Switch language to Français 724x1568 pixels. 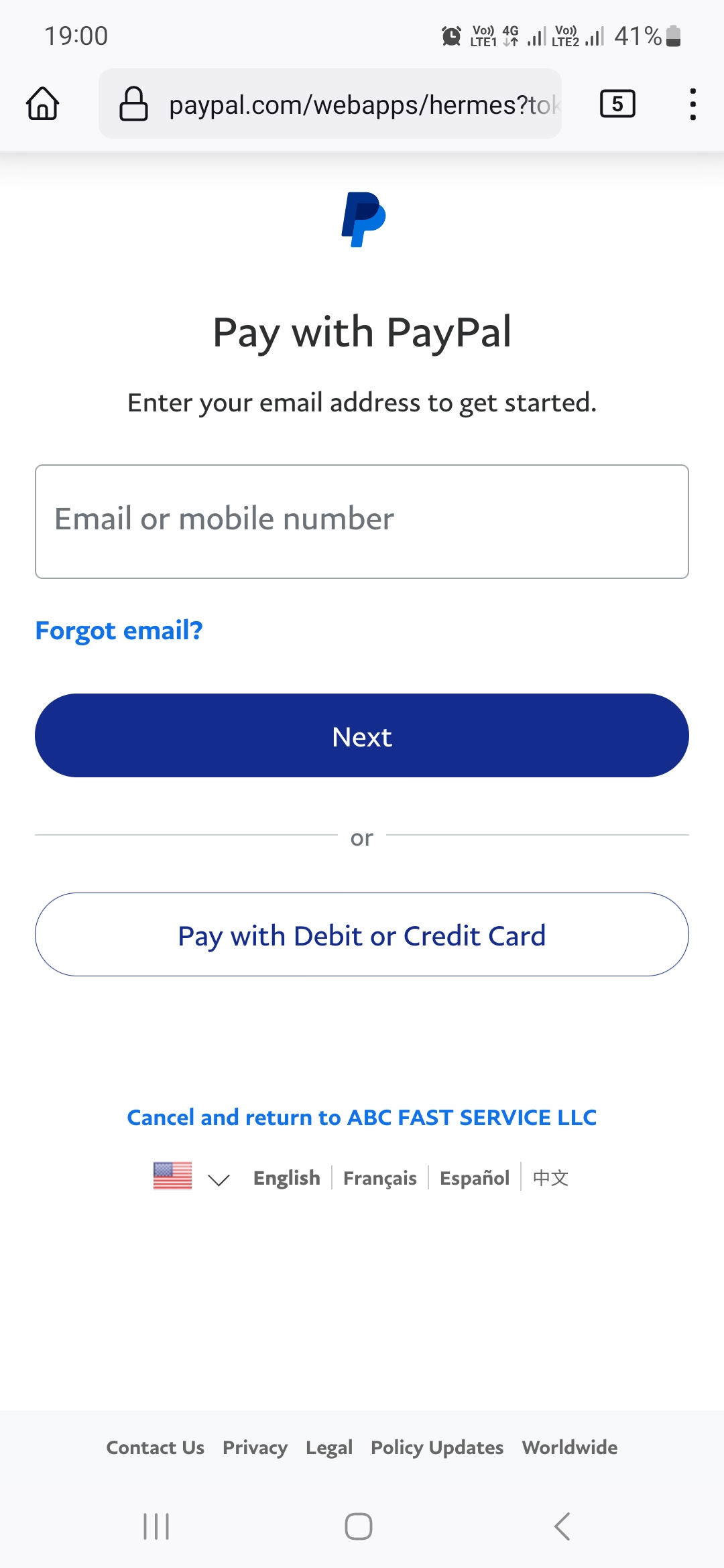[x=380, y=1177]
